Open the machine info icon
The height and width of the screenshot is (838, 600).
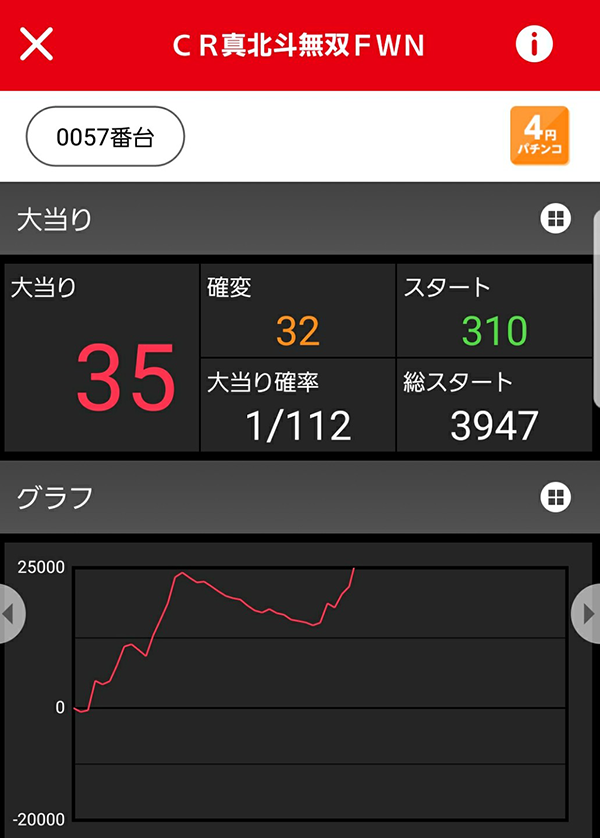tap(534, 44)
